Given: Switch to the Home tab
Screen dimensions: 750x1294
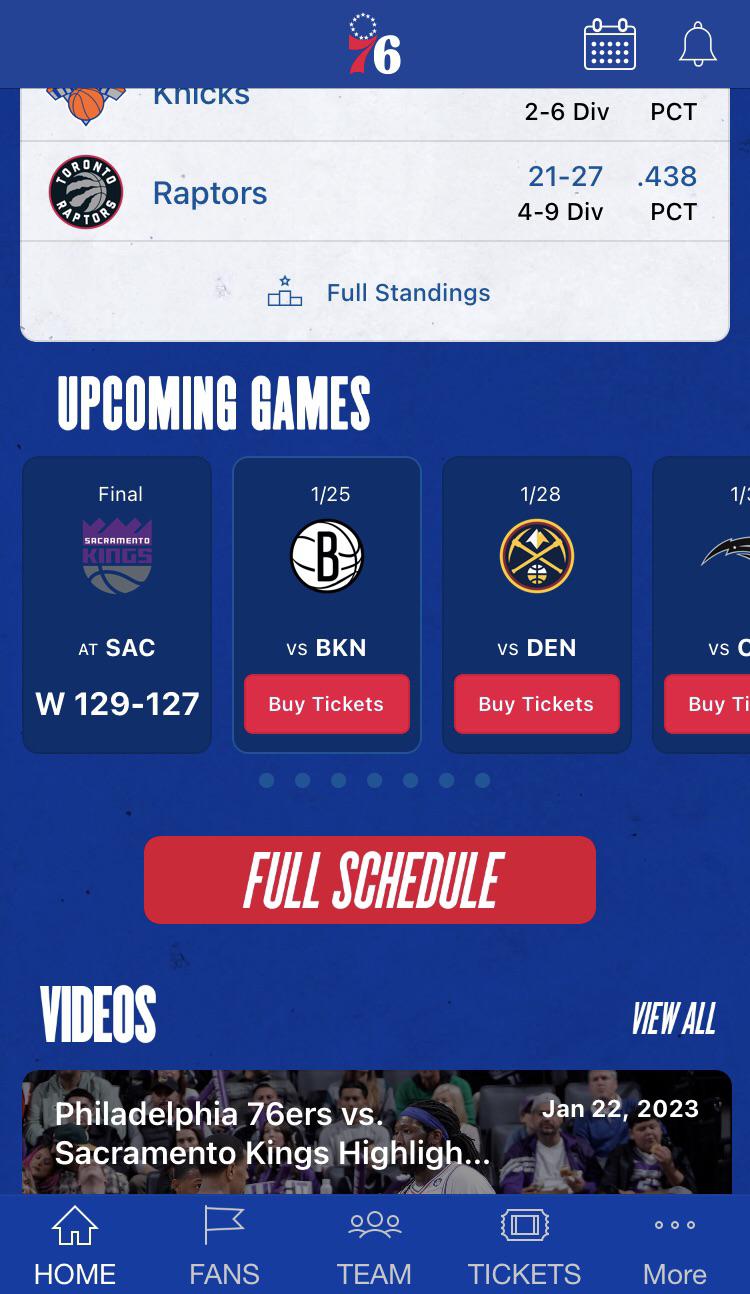Looking at the screenshot, I should 75,1246.
